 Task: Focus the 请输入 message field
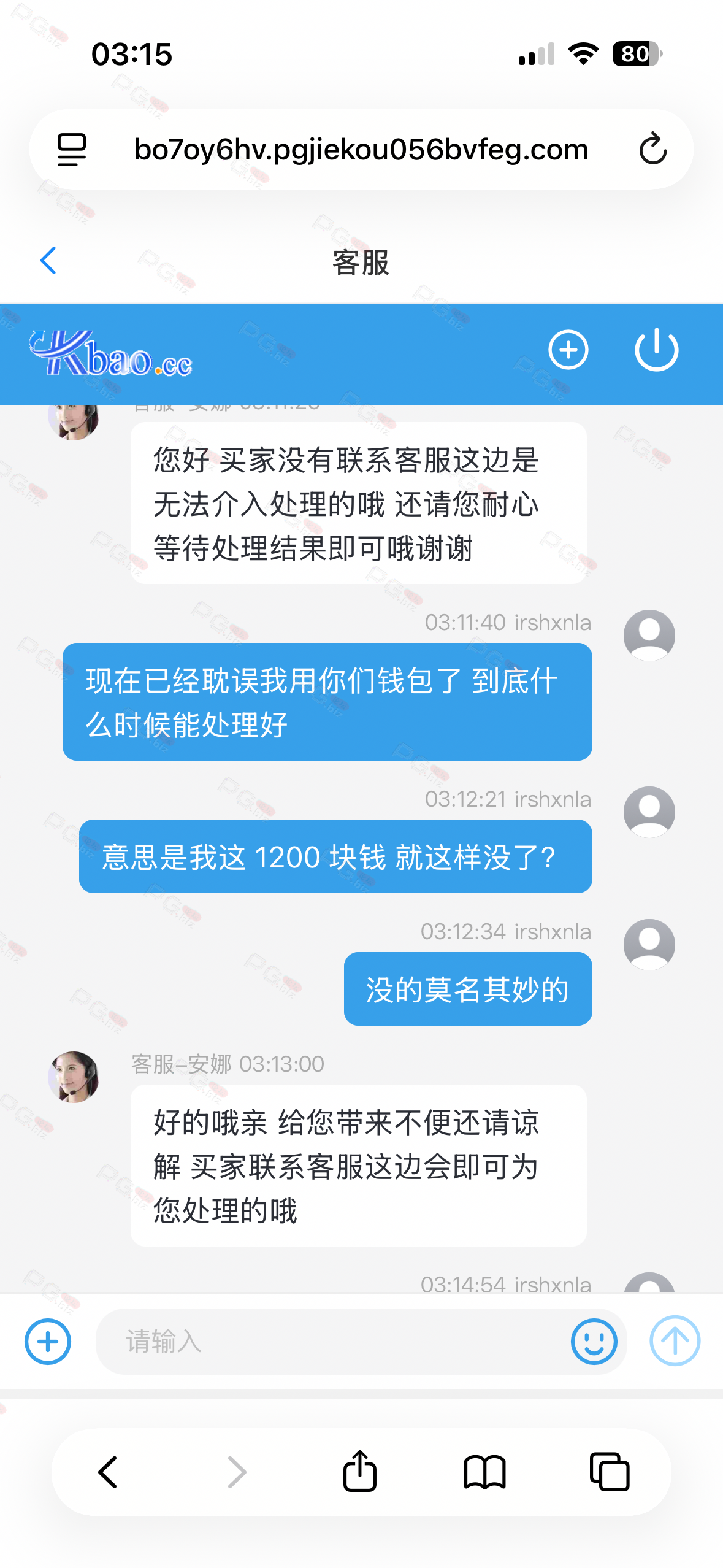coord(331,1342)
